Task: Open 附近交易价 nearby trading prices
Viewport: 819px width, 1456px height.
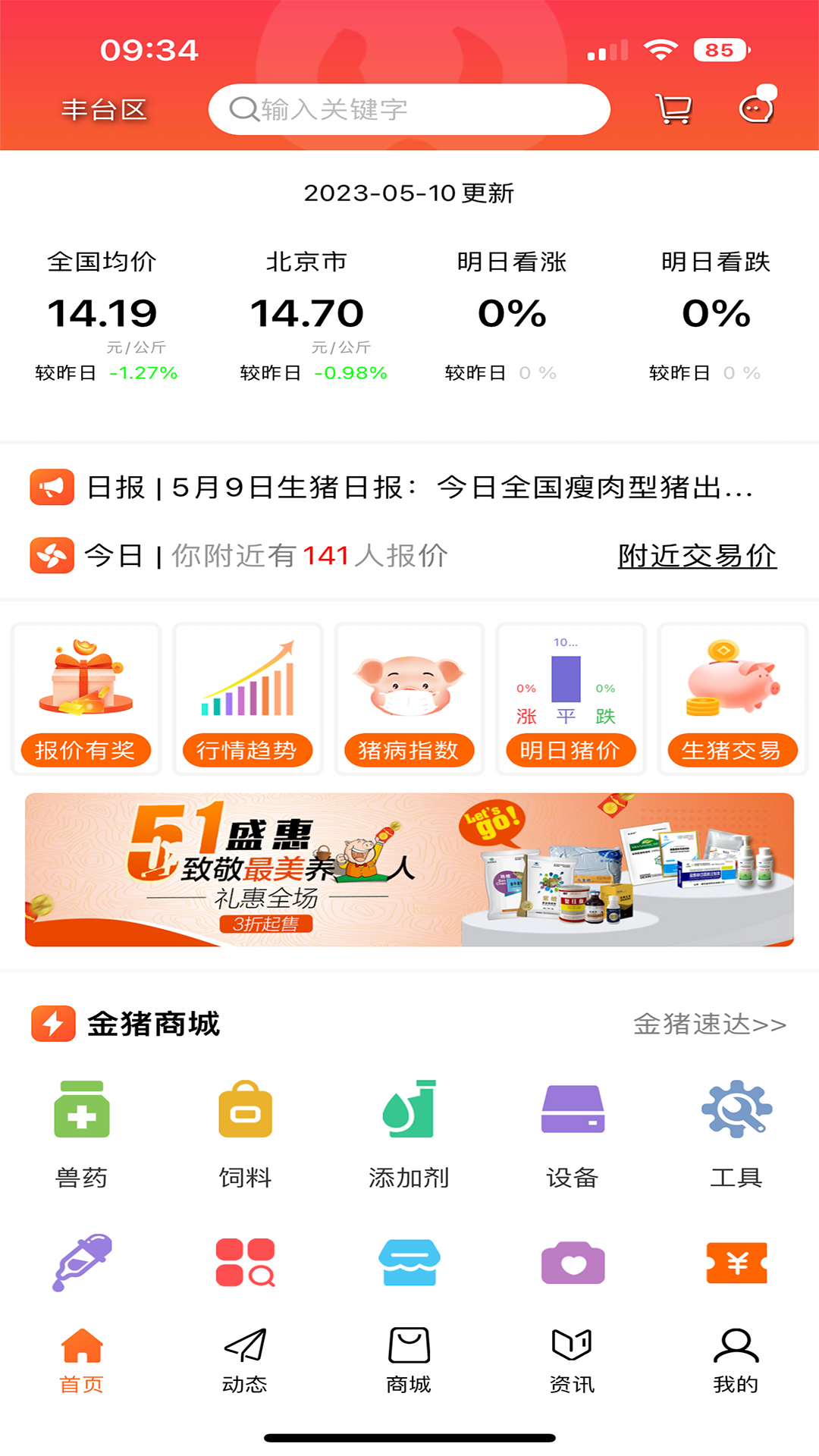Action: point(698,556)
